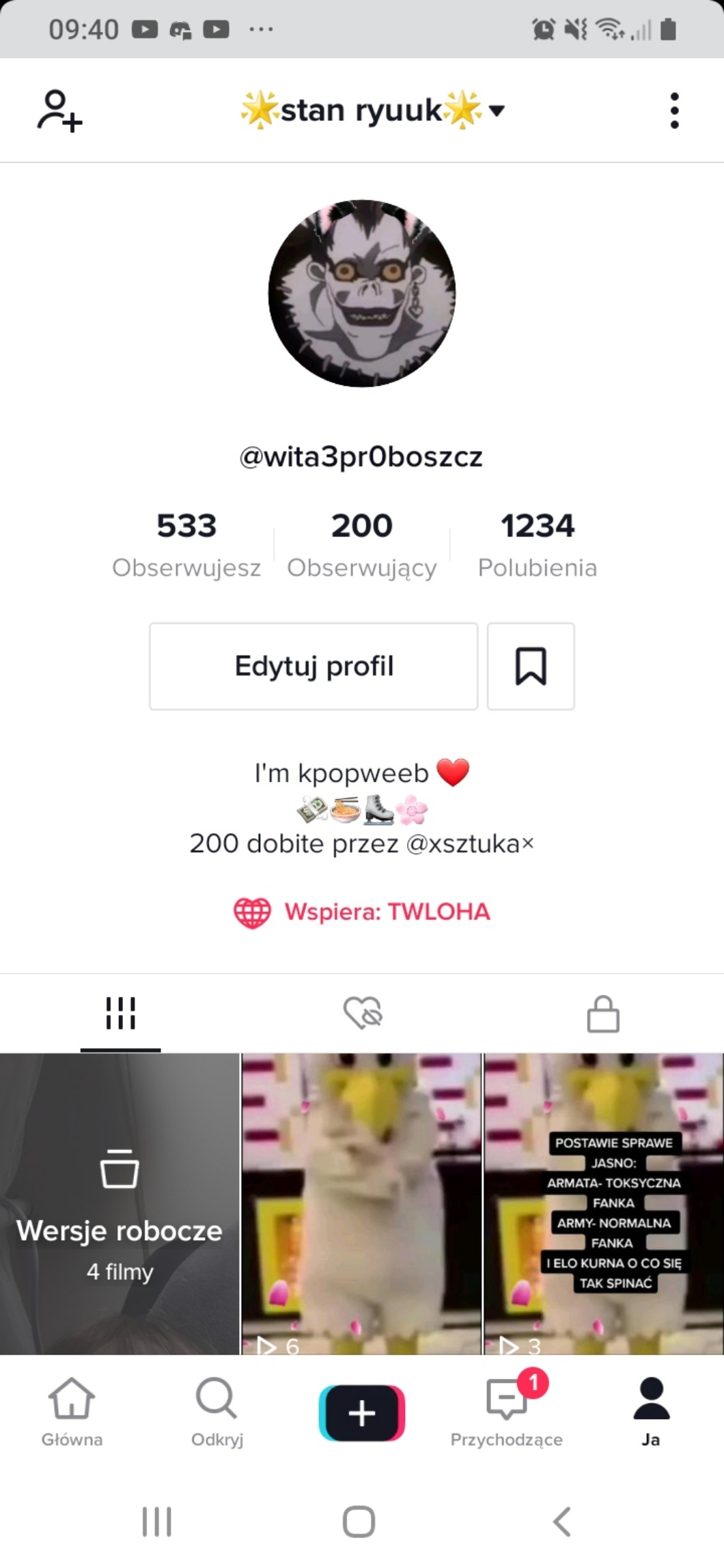This screenshot has height=1568, width=724.
Task: Tap the profile avatar picture
Action: 362,294
